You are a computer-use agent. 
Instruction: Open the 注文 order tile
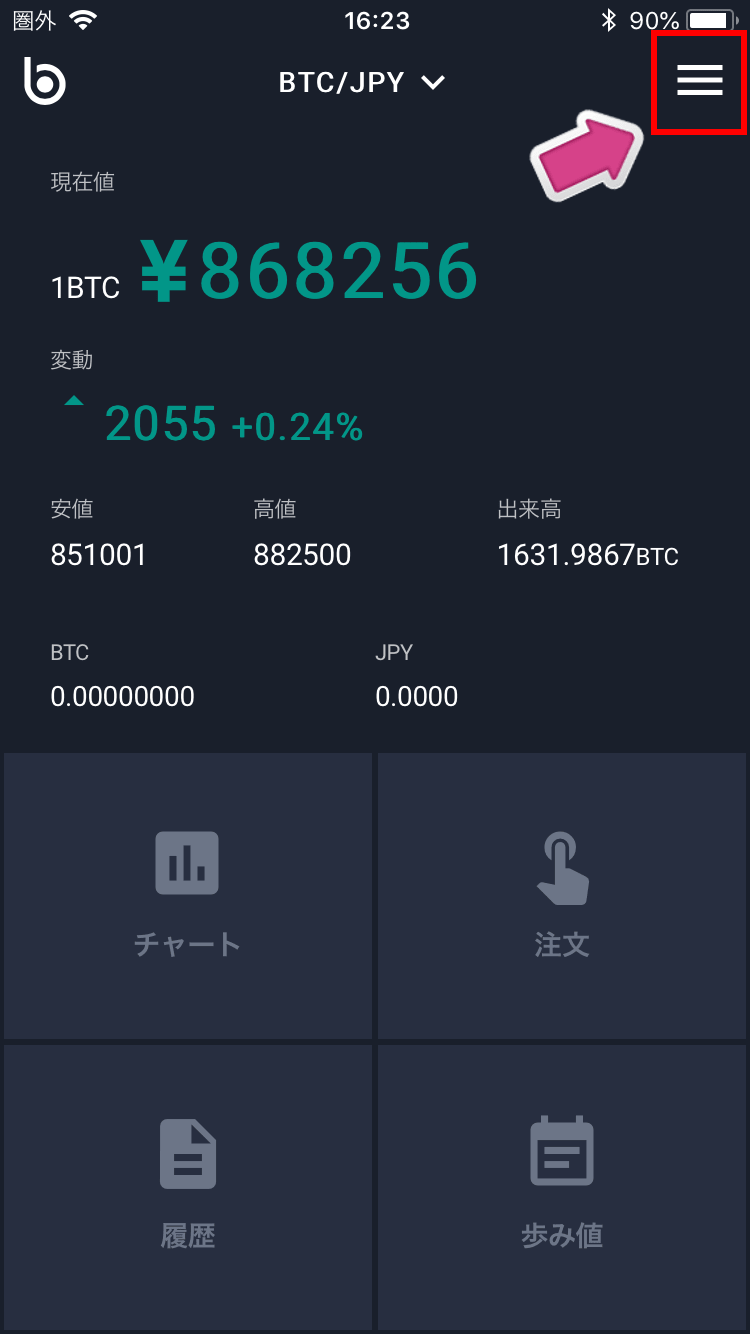tap(562, 896)
